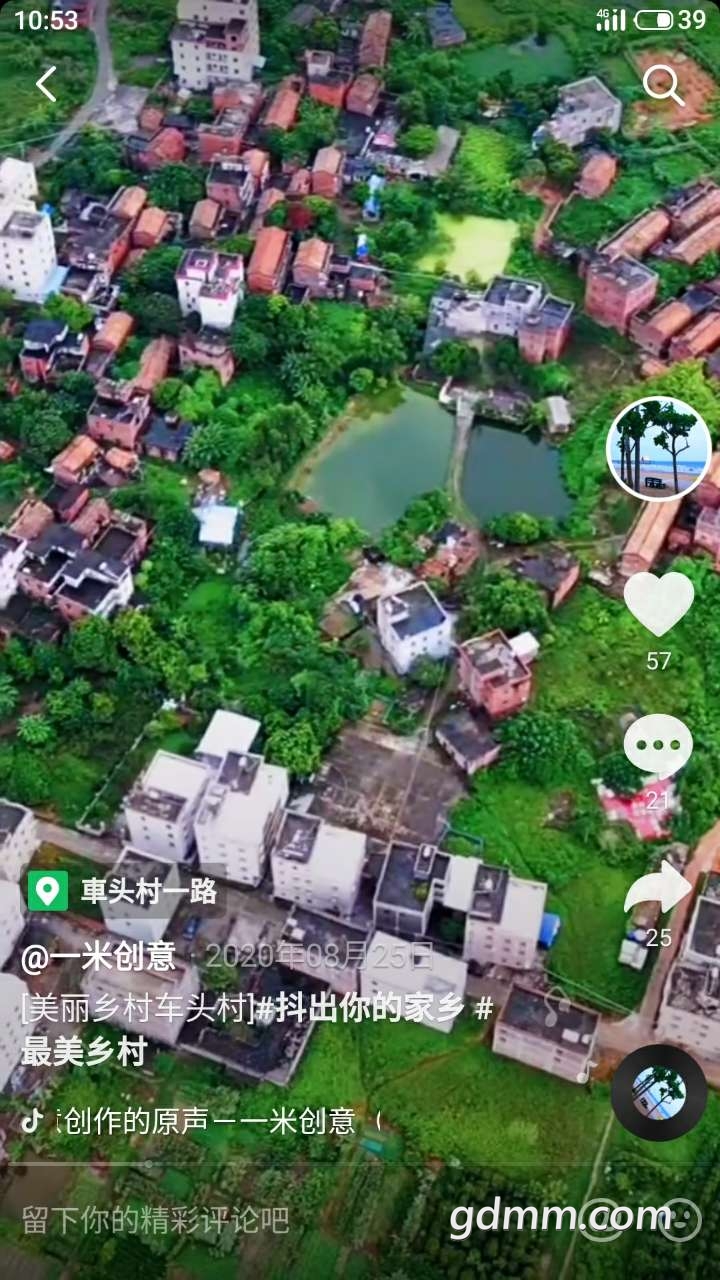Open the emoji picker beside the comment field
The width and height of the screenshot is (720, 1280).
(679, 1220)
